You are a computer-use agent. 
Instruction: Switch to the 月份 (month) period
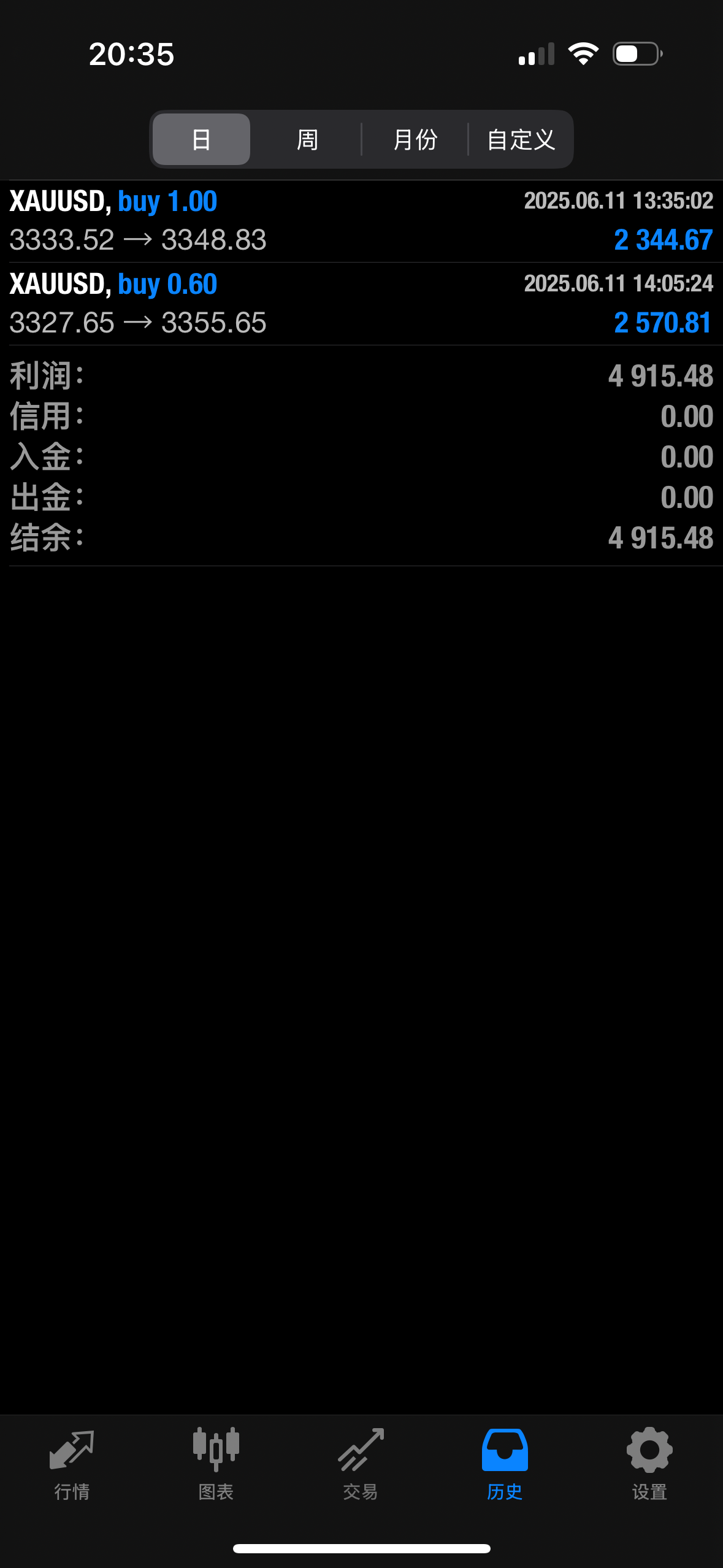(x=415, y=139)
